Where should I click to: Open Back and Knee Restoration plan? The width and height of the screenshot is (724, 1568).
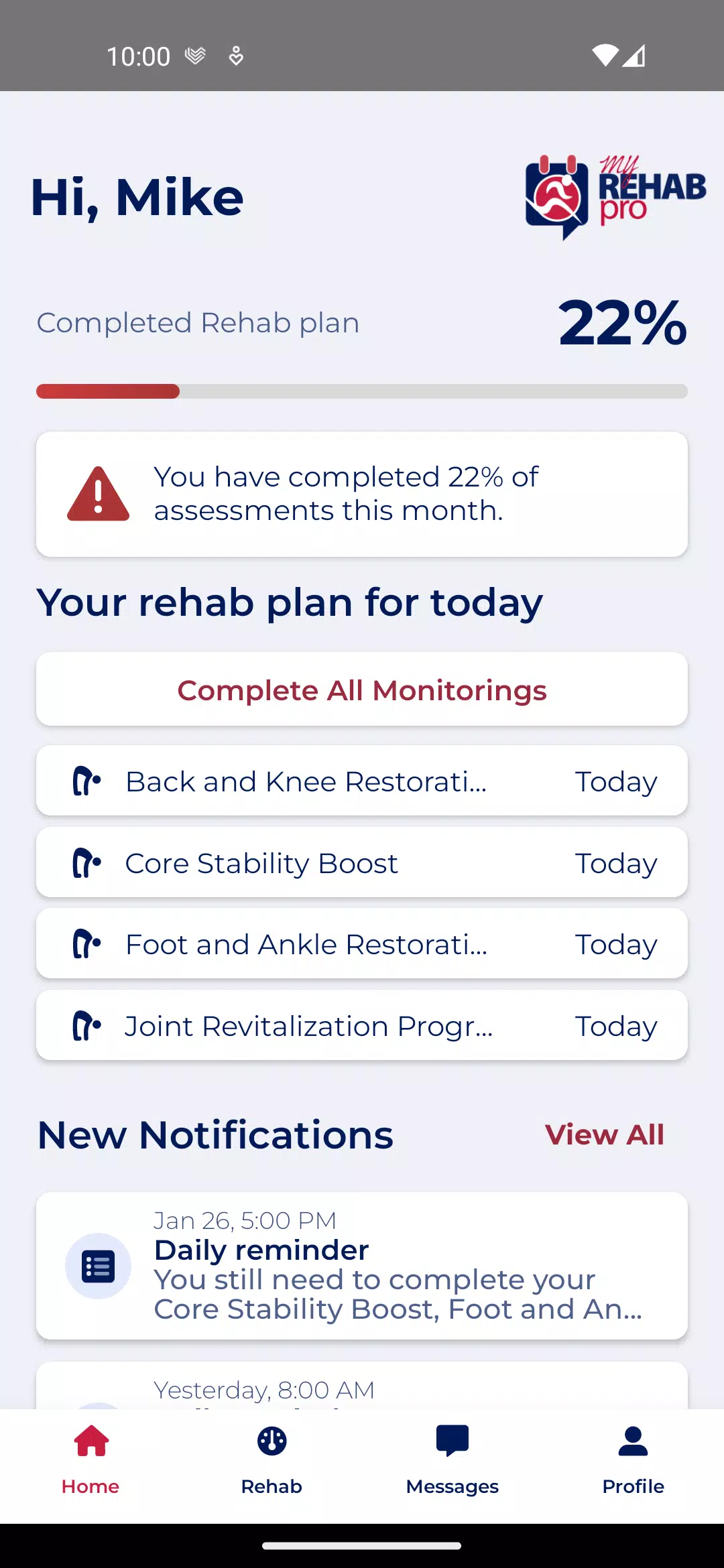coord(362,781)
